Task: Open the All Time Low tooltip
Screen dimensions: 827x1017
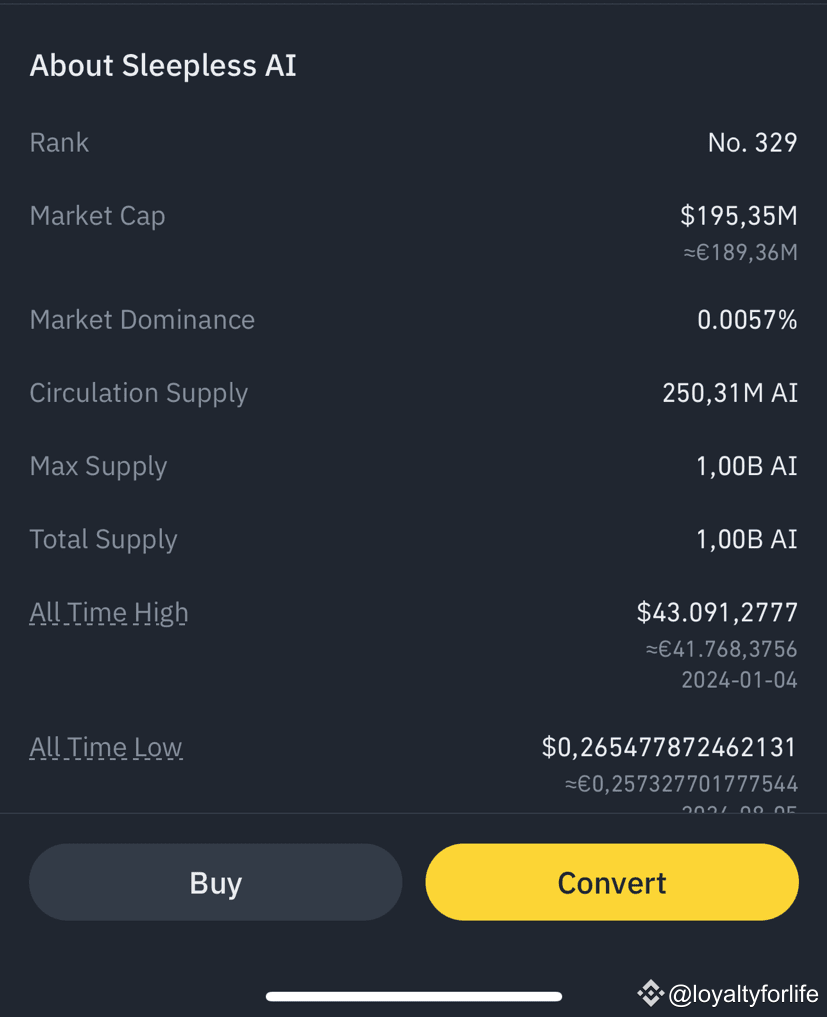Action: point(106,747)
